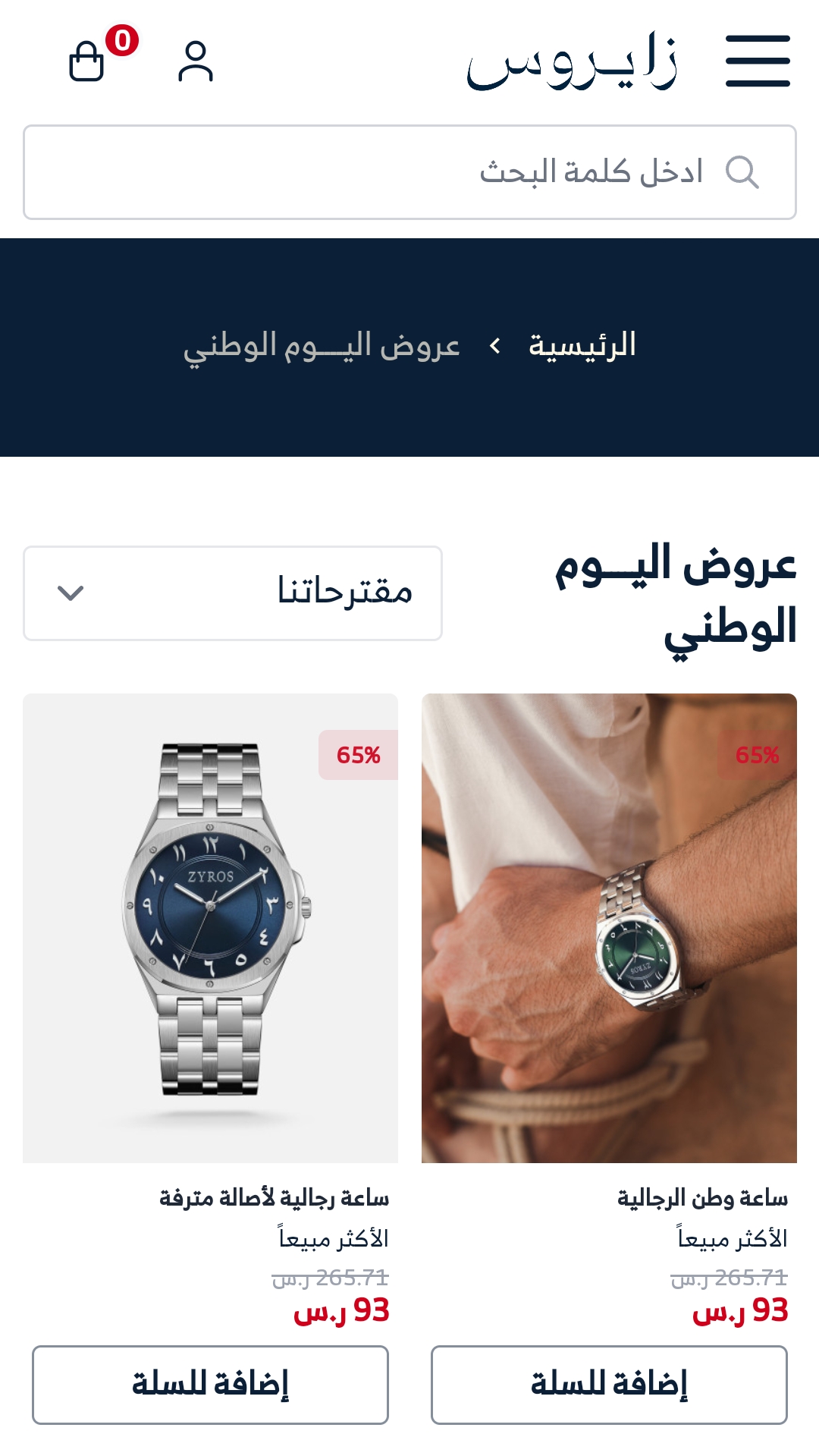Open the user account icon
Viewport: 819px width, 1456px height.
pyautogui.click(x=196, y=61)
